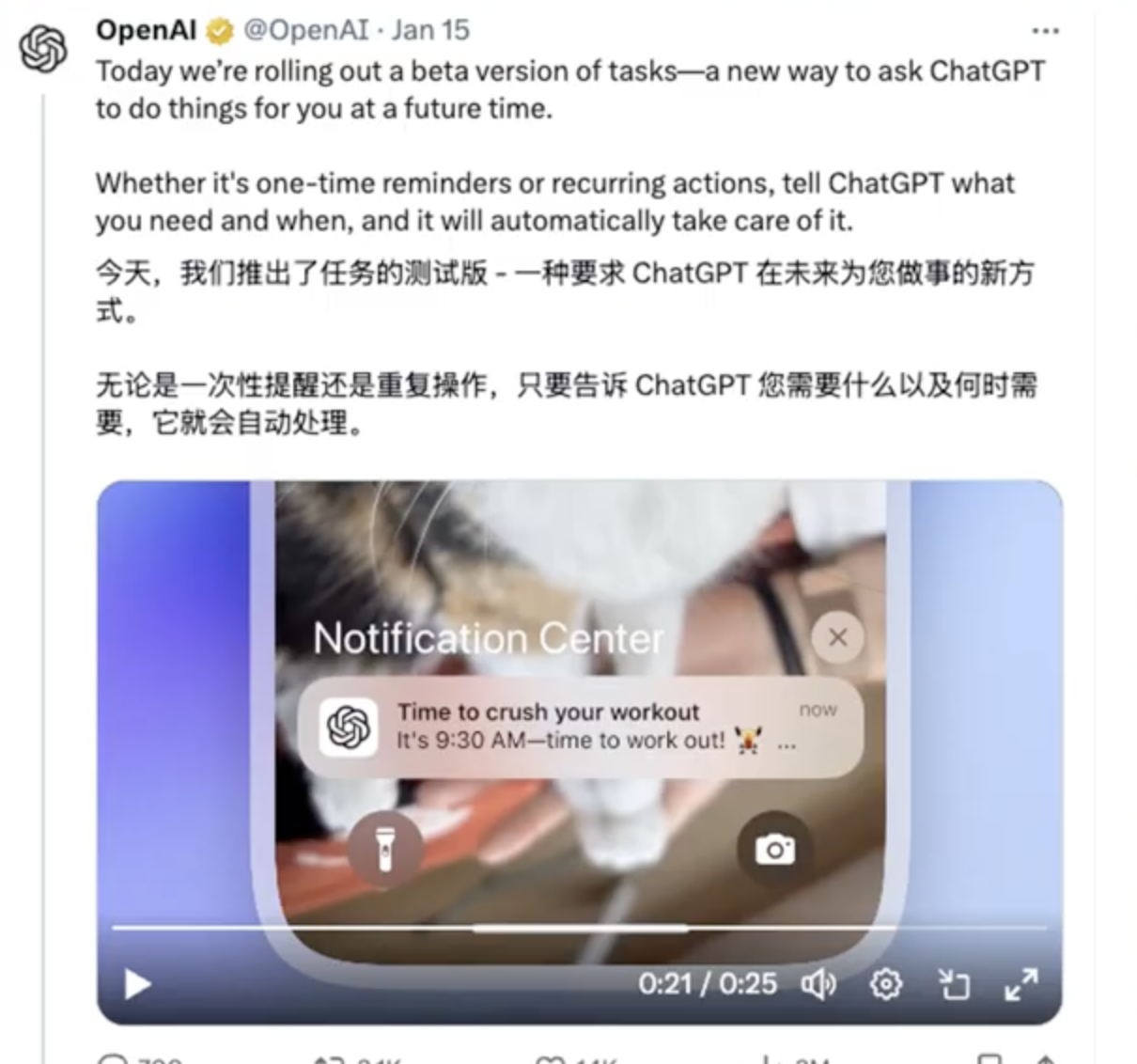
Task: Open the @OpenAI handle link
Action: tap(305, 30)
